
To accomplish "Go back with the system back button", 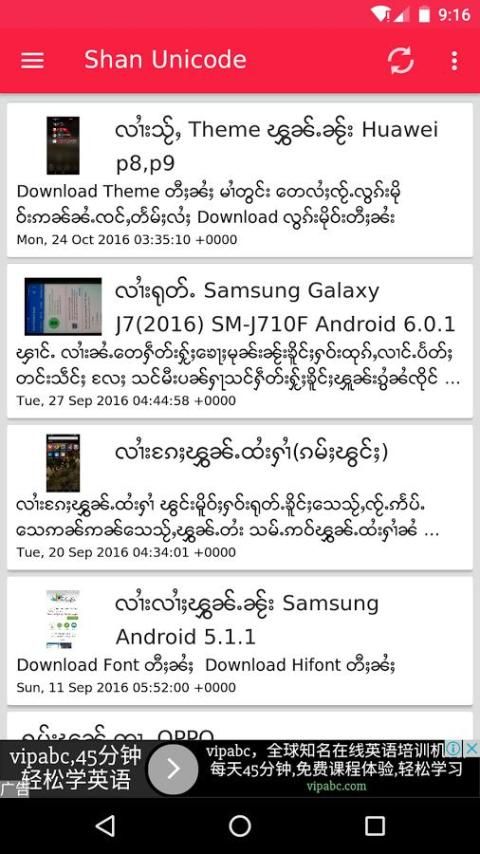I will click(x=105, y=826).
